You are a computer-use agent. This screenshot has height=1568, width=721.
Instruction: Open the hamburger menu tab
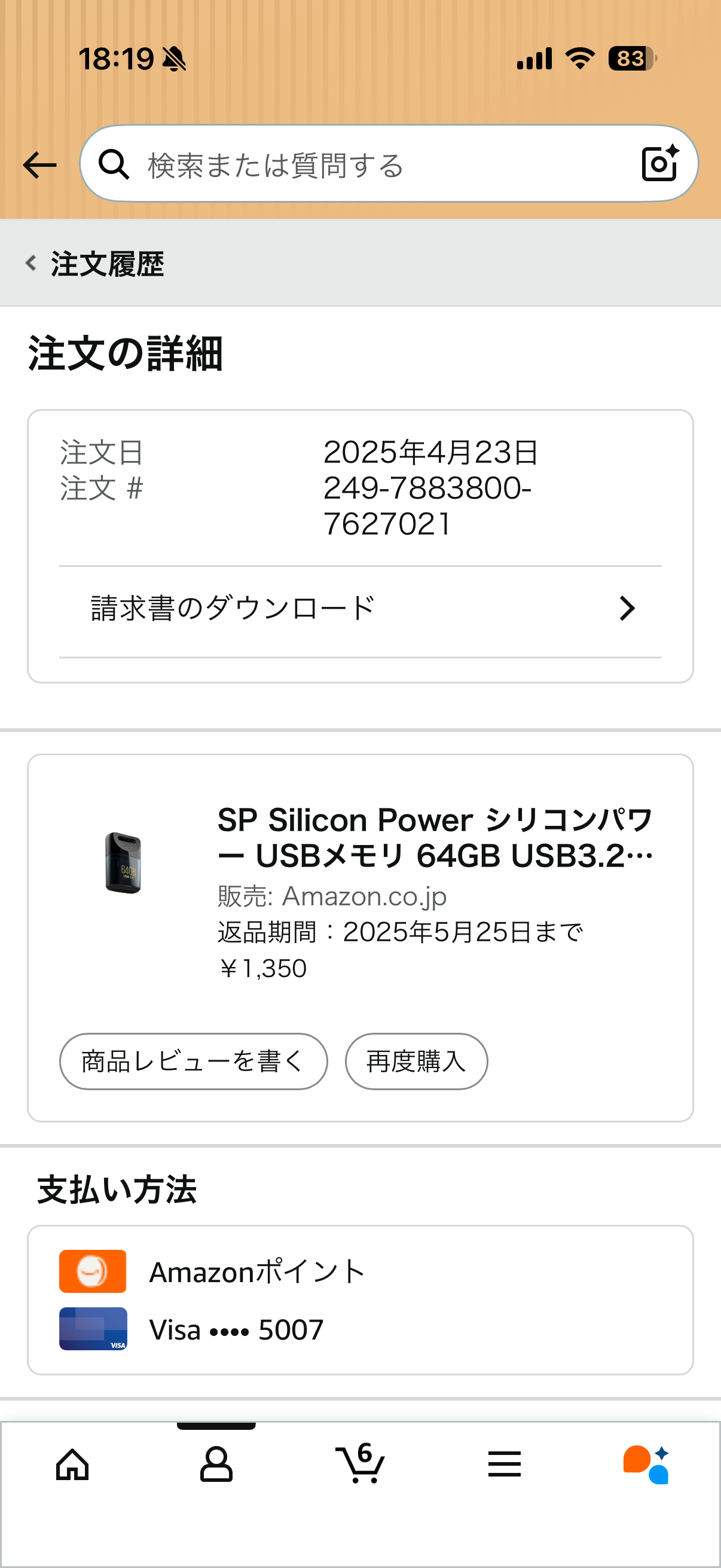[505, 1465]
